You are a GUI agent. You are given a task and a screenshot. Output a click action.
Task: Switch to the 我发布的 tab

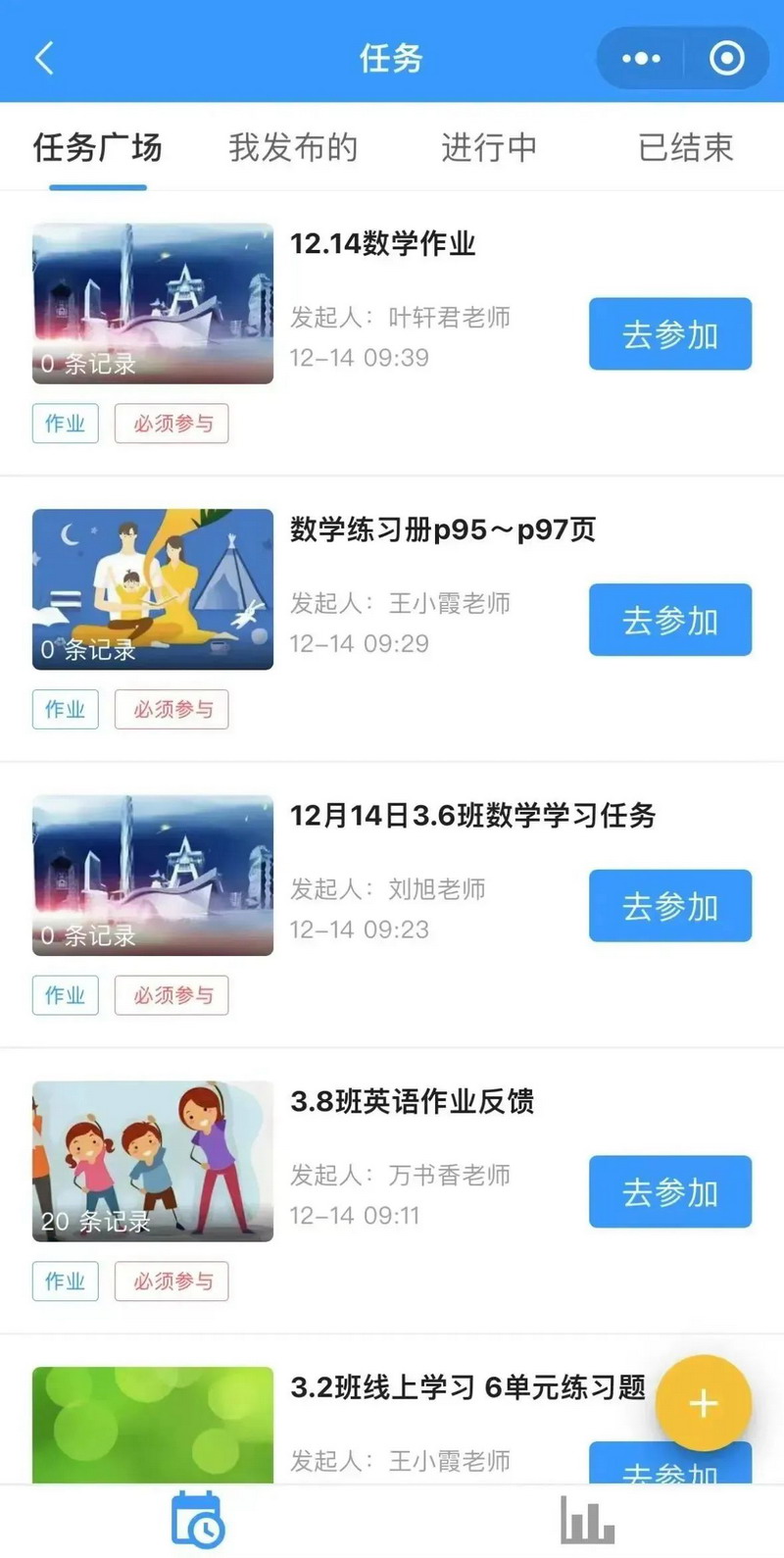click(x=293, y=148)
